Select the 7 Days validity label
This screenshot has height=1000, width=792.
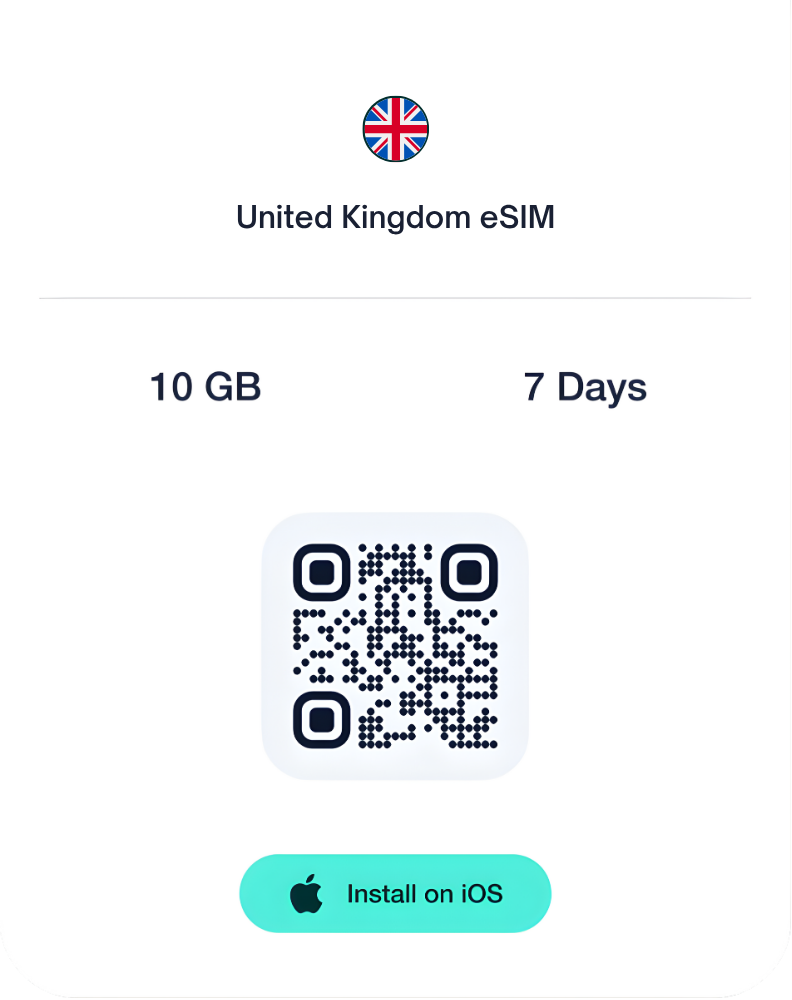coord(586,387)
